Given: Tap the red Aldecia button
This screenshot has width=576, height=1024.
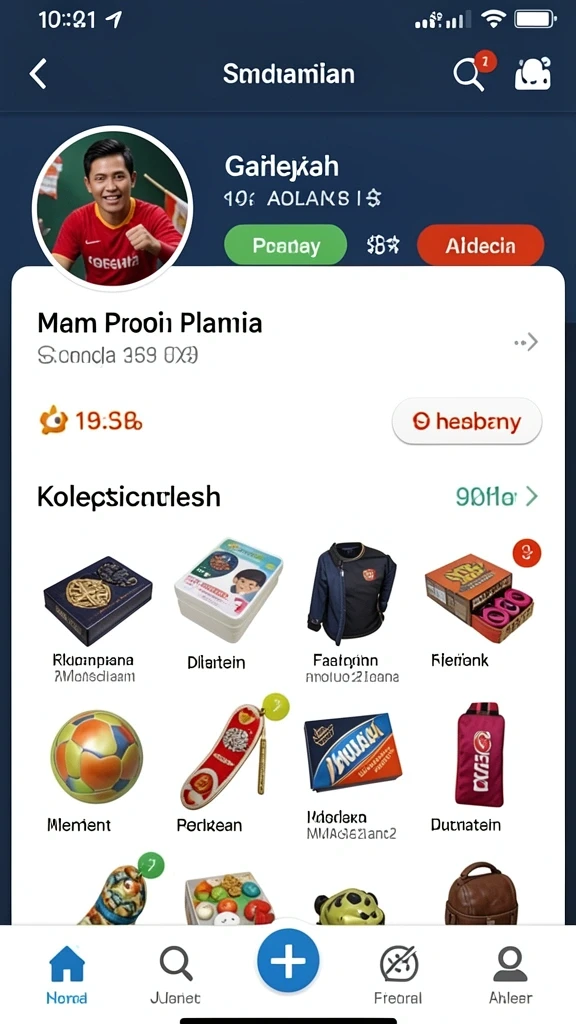Looking at the screenshot, I should point(481,246).
